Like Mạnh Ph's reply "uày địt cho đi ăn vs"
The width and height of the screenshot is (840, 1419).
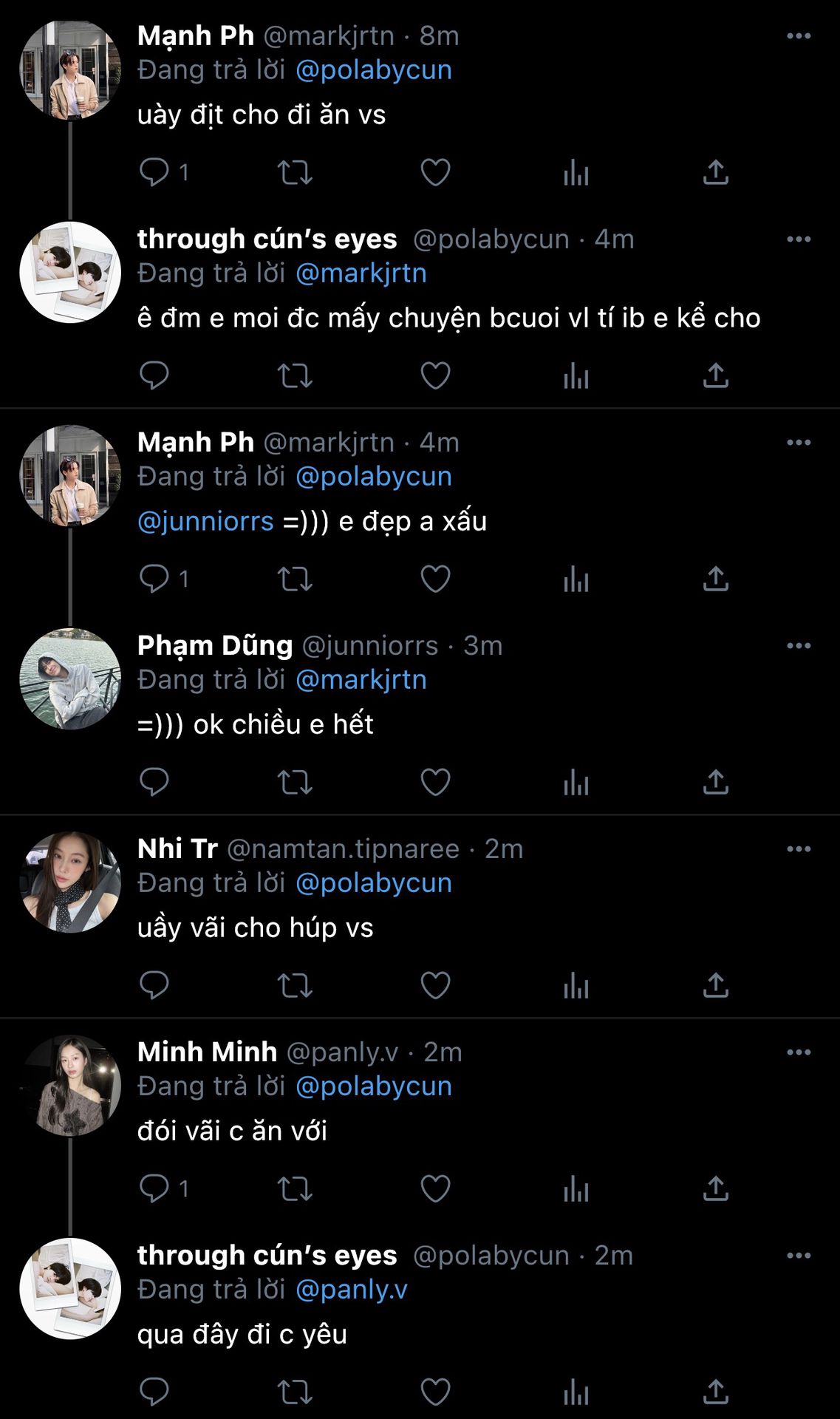coord(435,173)
